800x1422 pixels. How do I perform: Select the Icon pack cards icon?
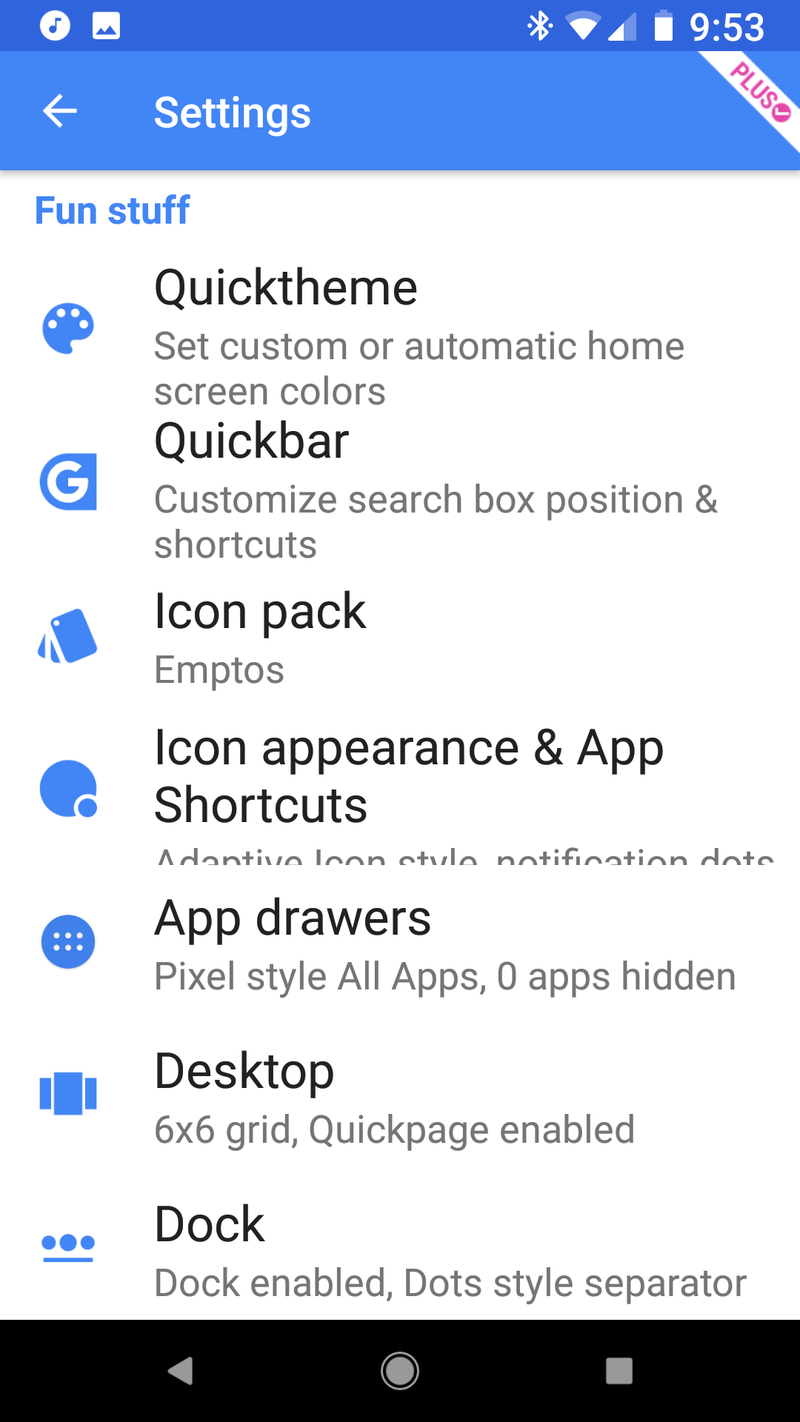click(67, 637)
